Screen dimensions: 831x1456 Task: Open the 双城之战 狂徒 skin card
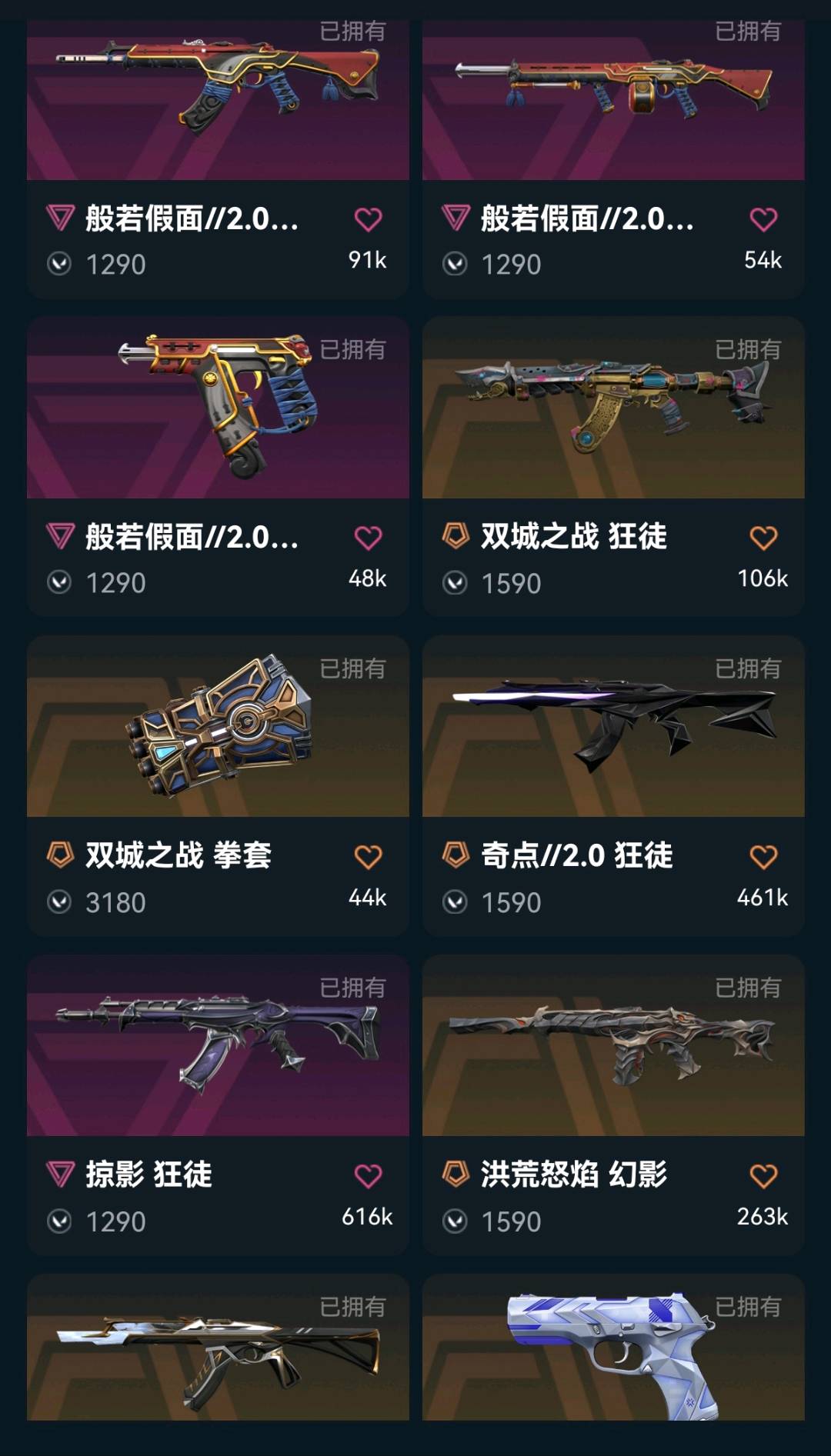(613, 408)
